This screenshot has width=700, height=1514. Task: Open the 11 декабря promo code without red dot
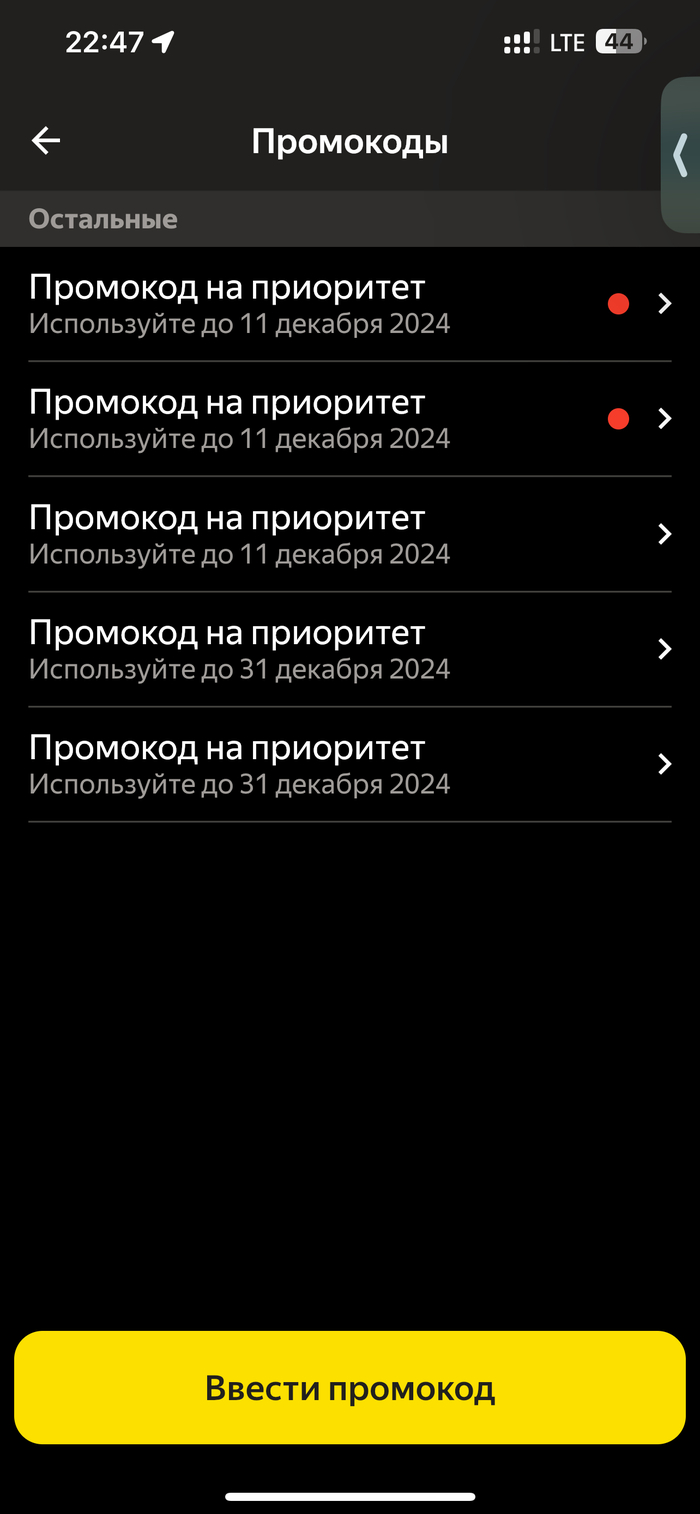(350, 534)
